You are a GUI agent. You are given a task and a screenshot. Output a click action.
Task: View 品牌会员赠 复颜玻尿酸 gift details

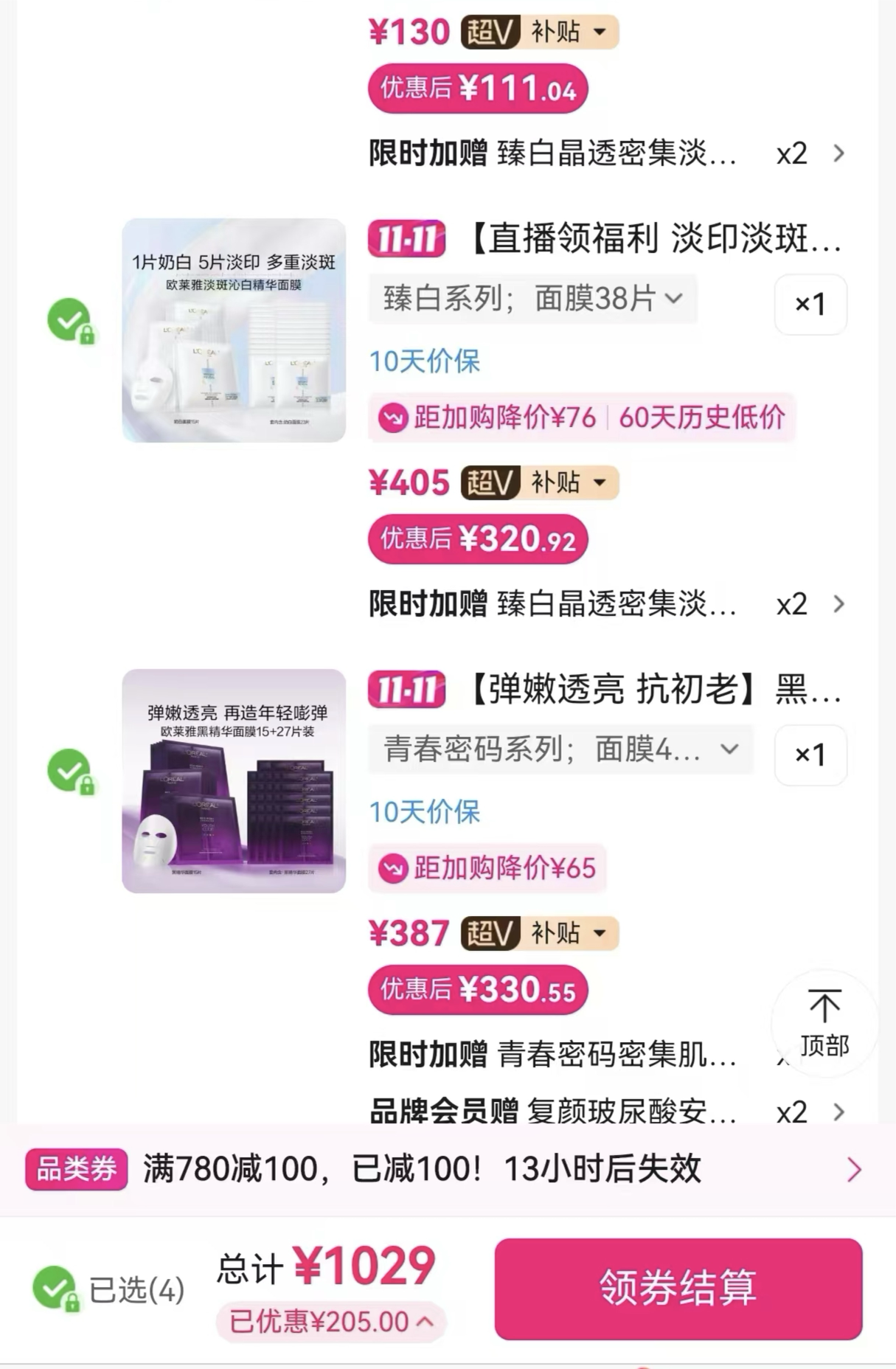[x=606, y=1112]
